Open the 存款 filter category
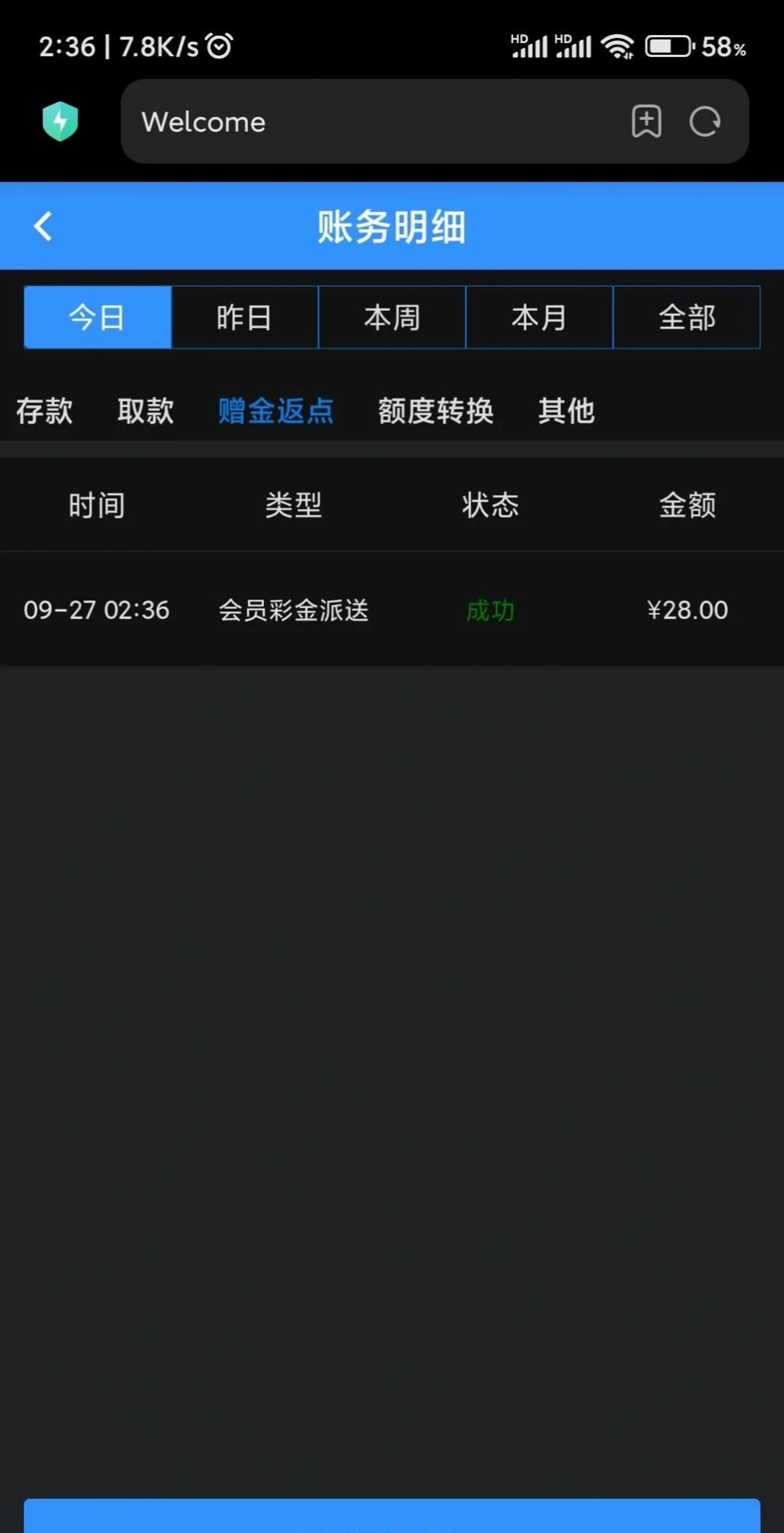The height and width of the screenshot is (1533, 784). 44,411
